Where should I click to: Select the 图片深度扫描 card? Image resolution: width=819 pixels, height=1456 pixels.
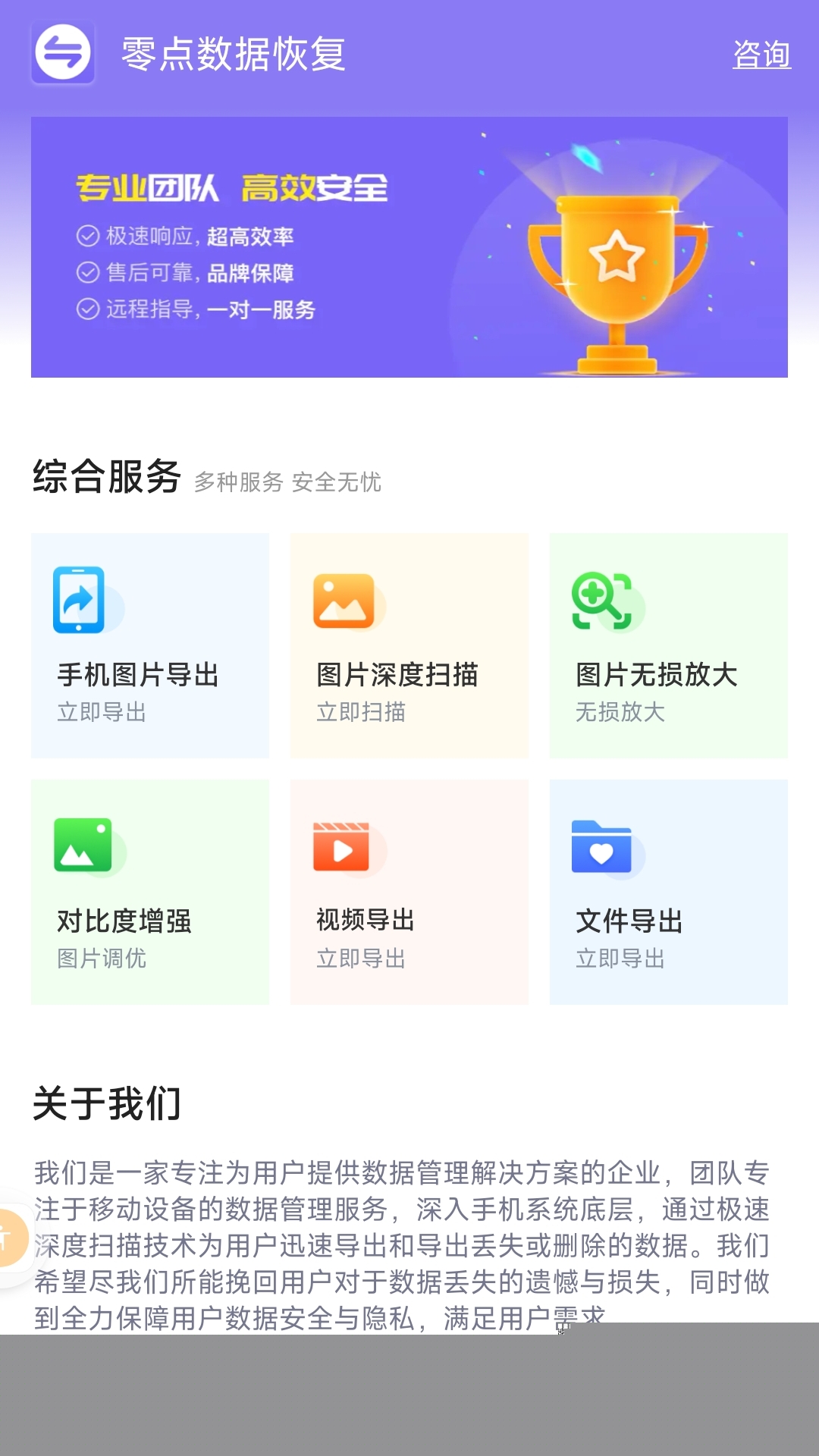(x=409, y=645)
